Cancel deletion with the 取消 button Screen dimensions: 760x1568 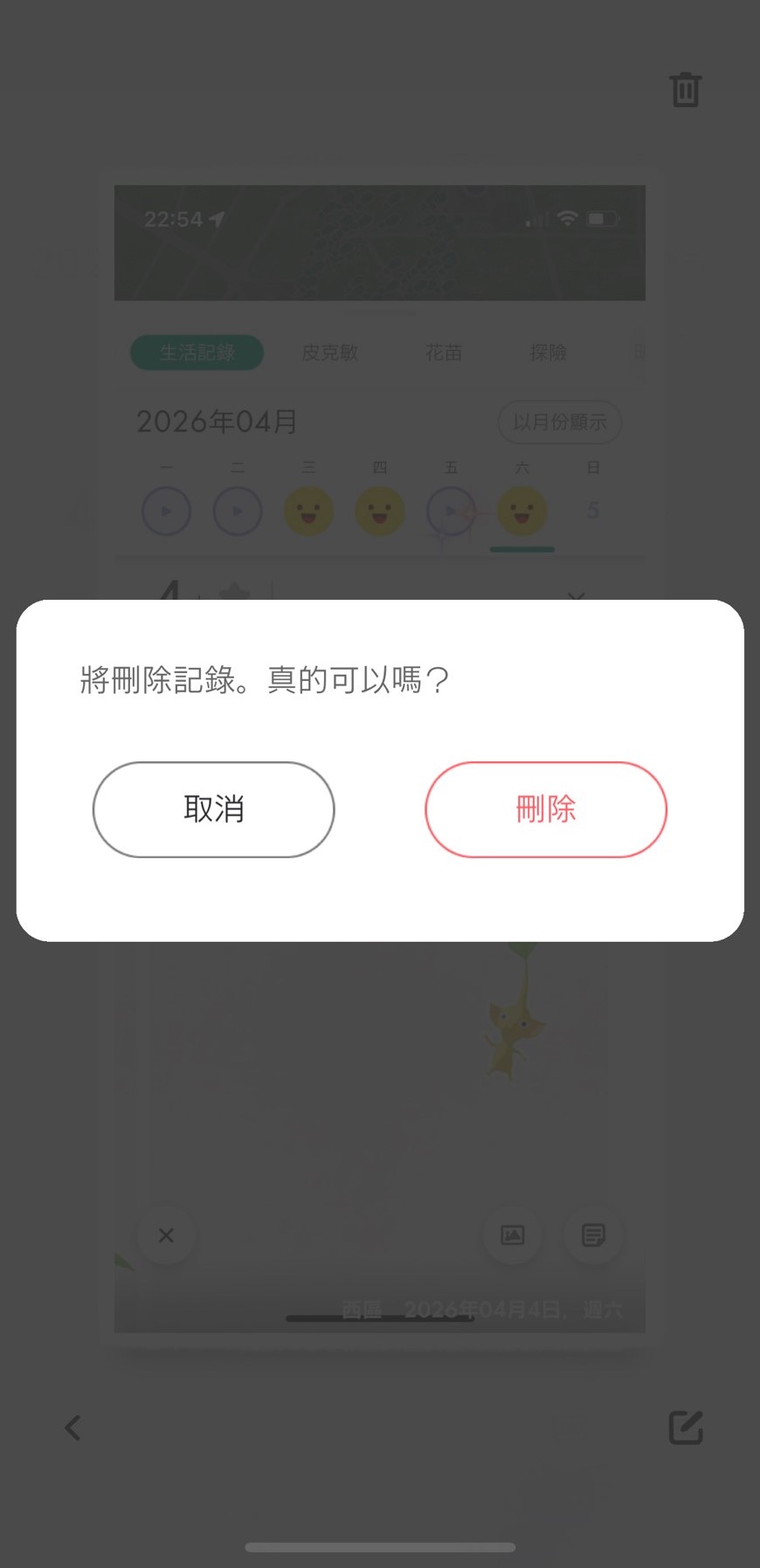[x=213, y=809]
